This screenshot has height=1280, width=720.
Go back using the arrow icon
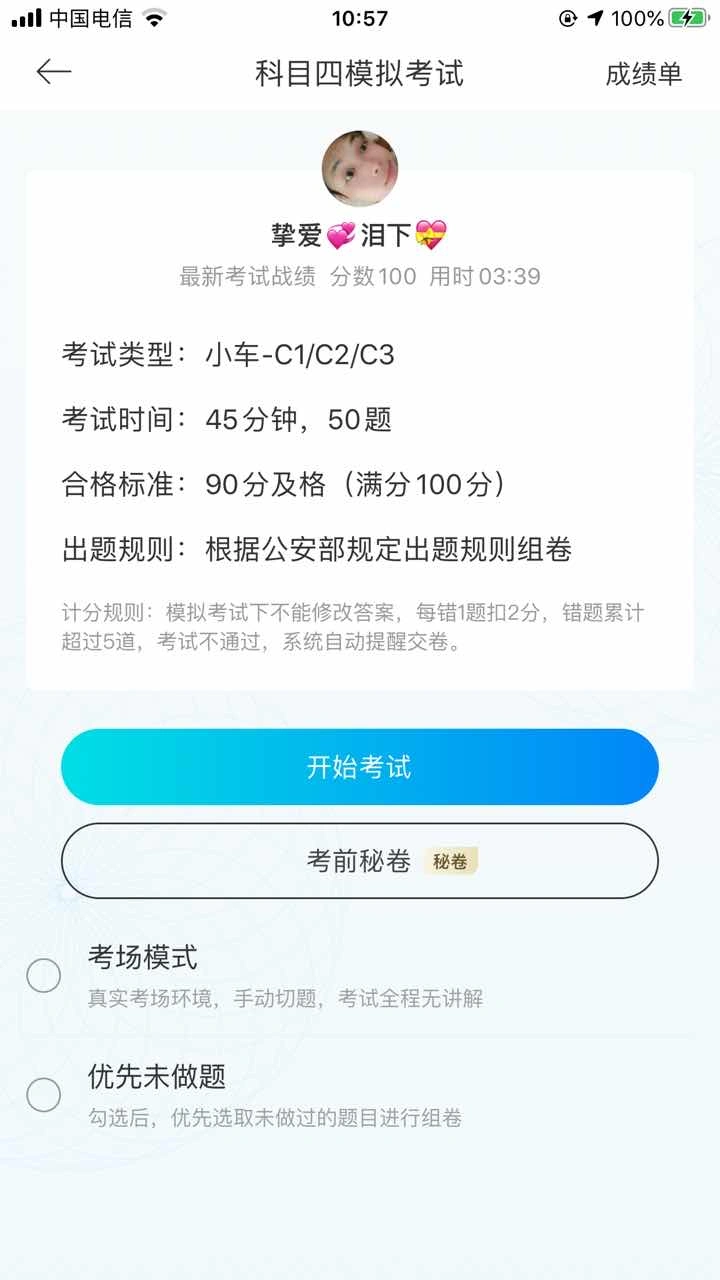click(54, 72)
